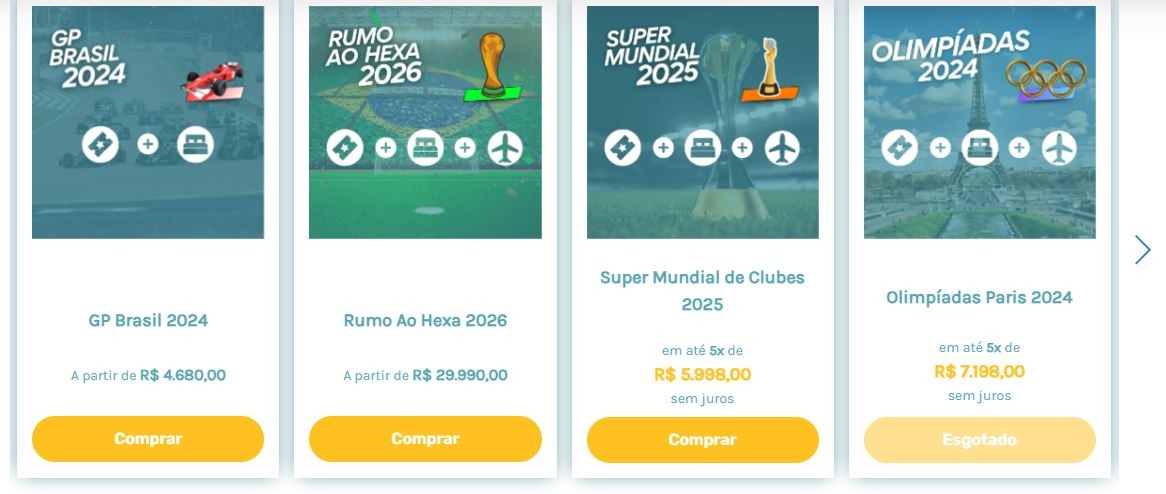Open the Super Mundial de Clubes 2025 title

pos(702,290)
